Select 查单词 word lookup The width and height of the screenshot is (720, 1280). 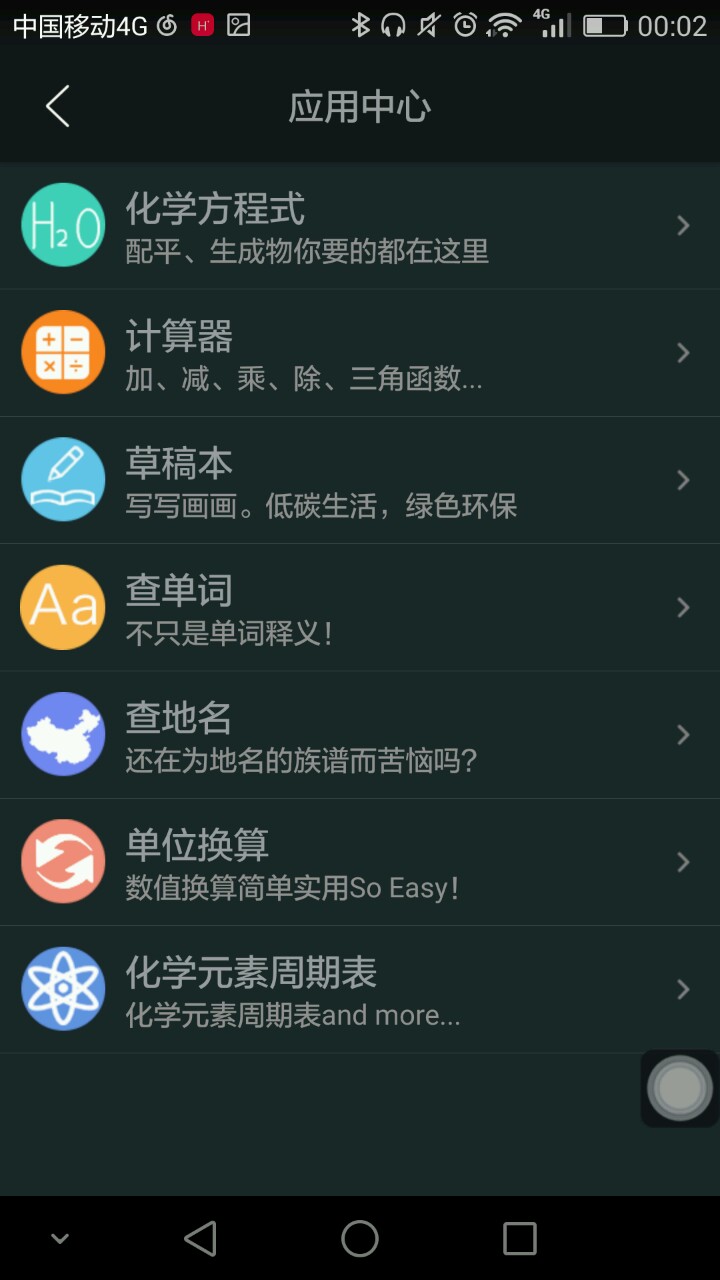point(360,607)
